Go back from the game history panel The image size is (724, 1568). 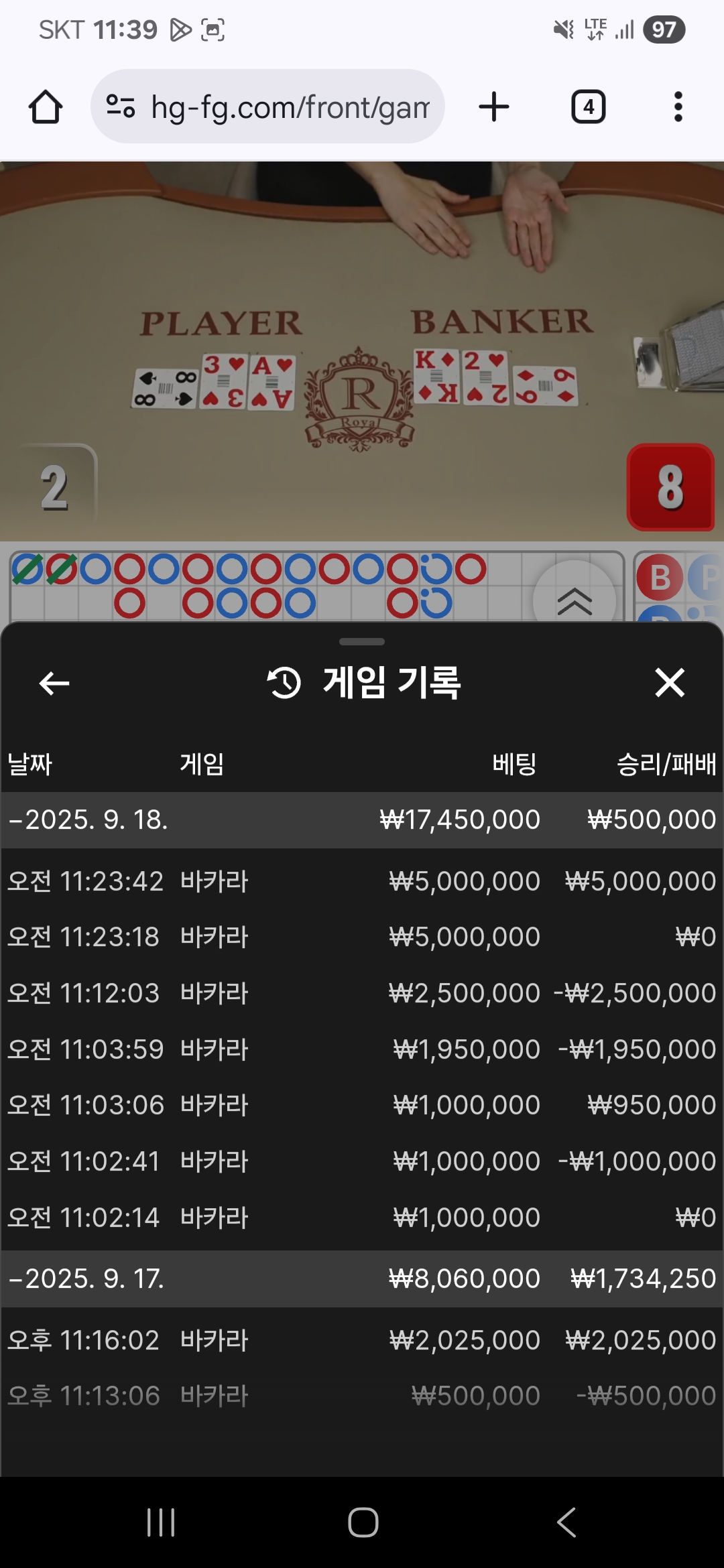click(x=54, y=683)
